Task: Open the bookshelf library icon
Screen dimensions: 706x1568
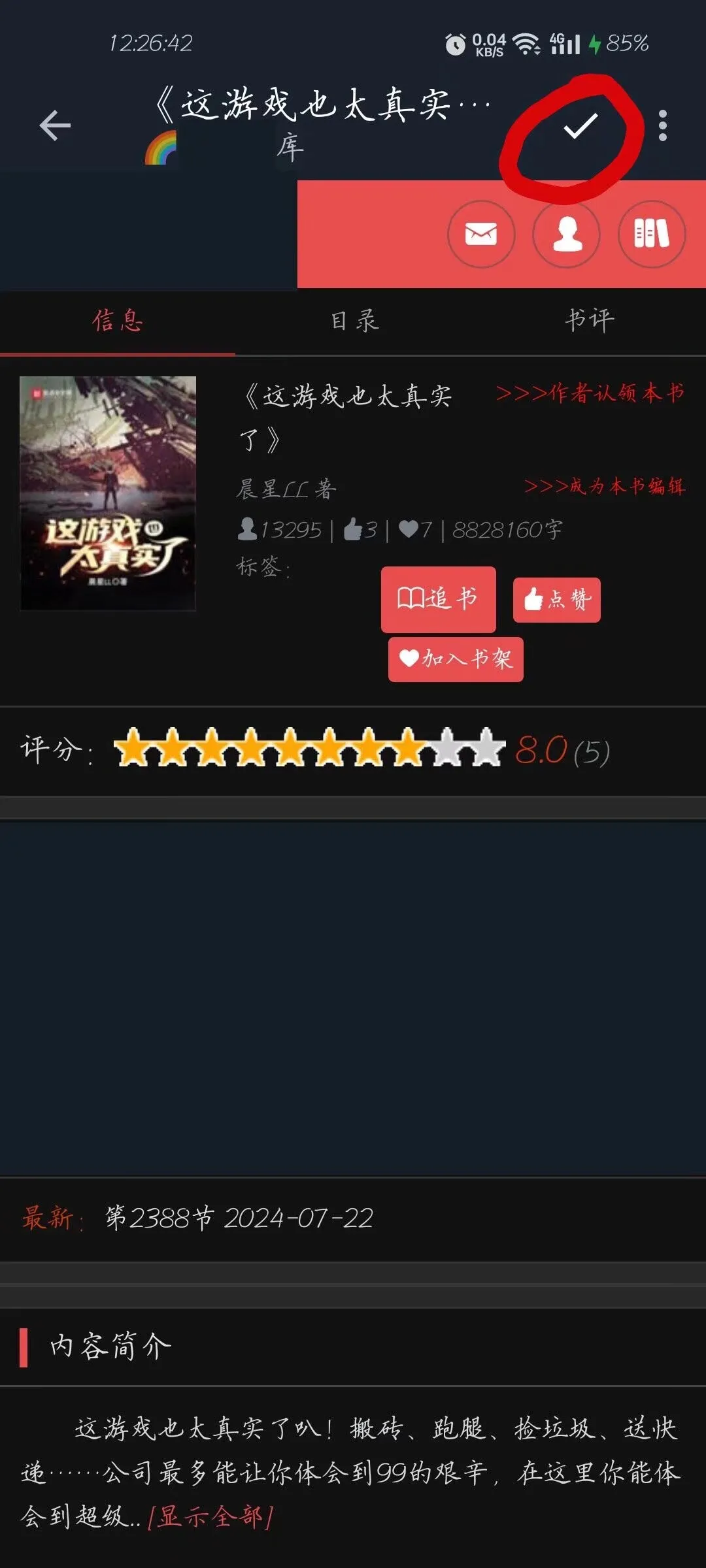Action: pos(652,234)
